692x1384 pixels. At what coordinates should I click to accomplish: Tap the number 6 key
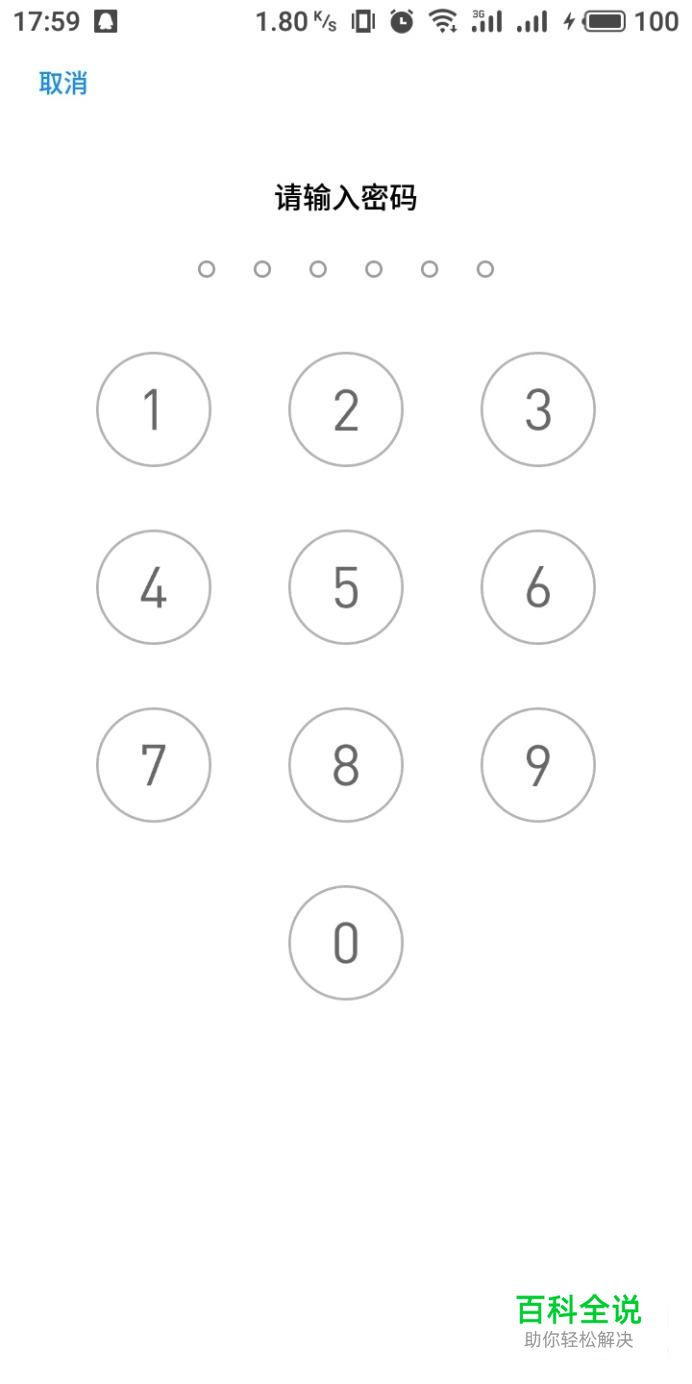(538, 587)
